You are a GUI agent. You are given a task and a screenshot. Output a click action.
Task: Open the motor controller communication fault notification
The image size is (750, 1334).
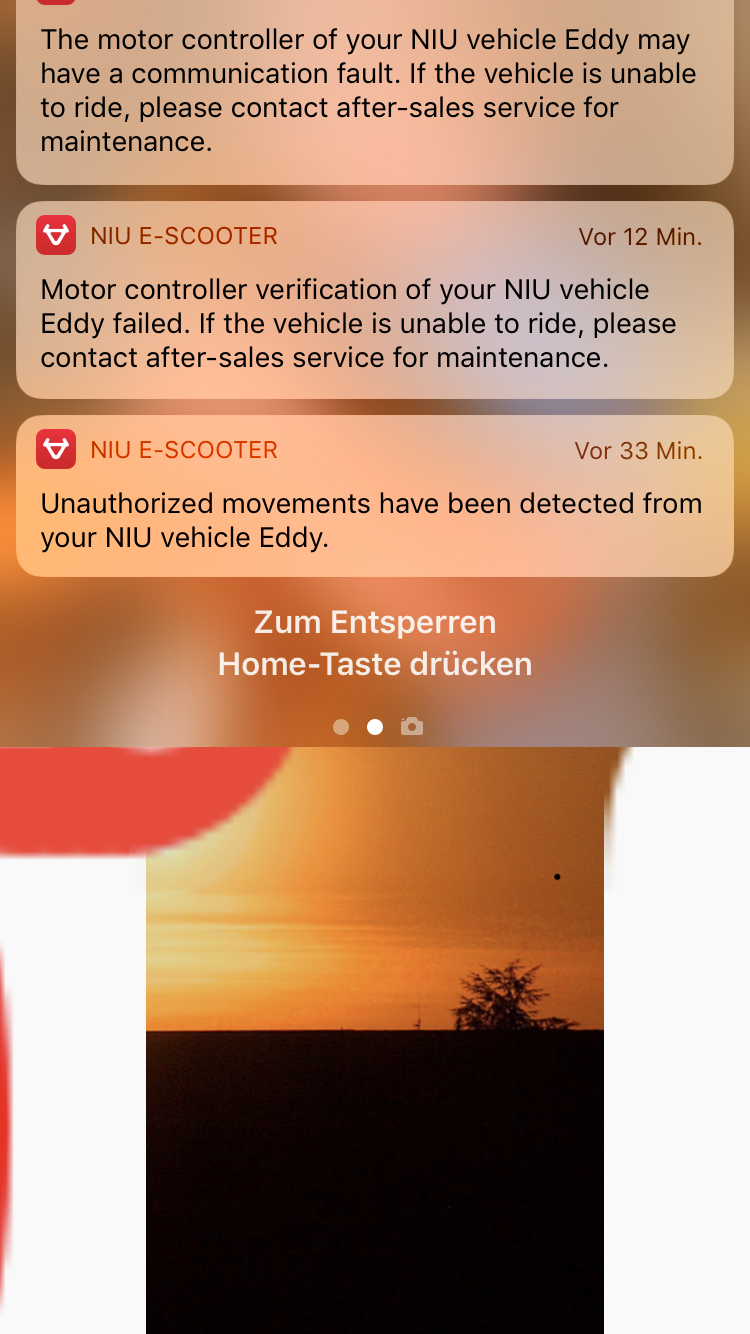375,90
